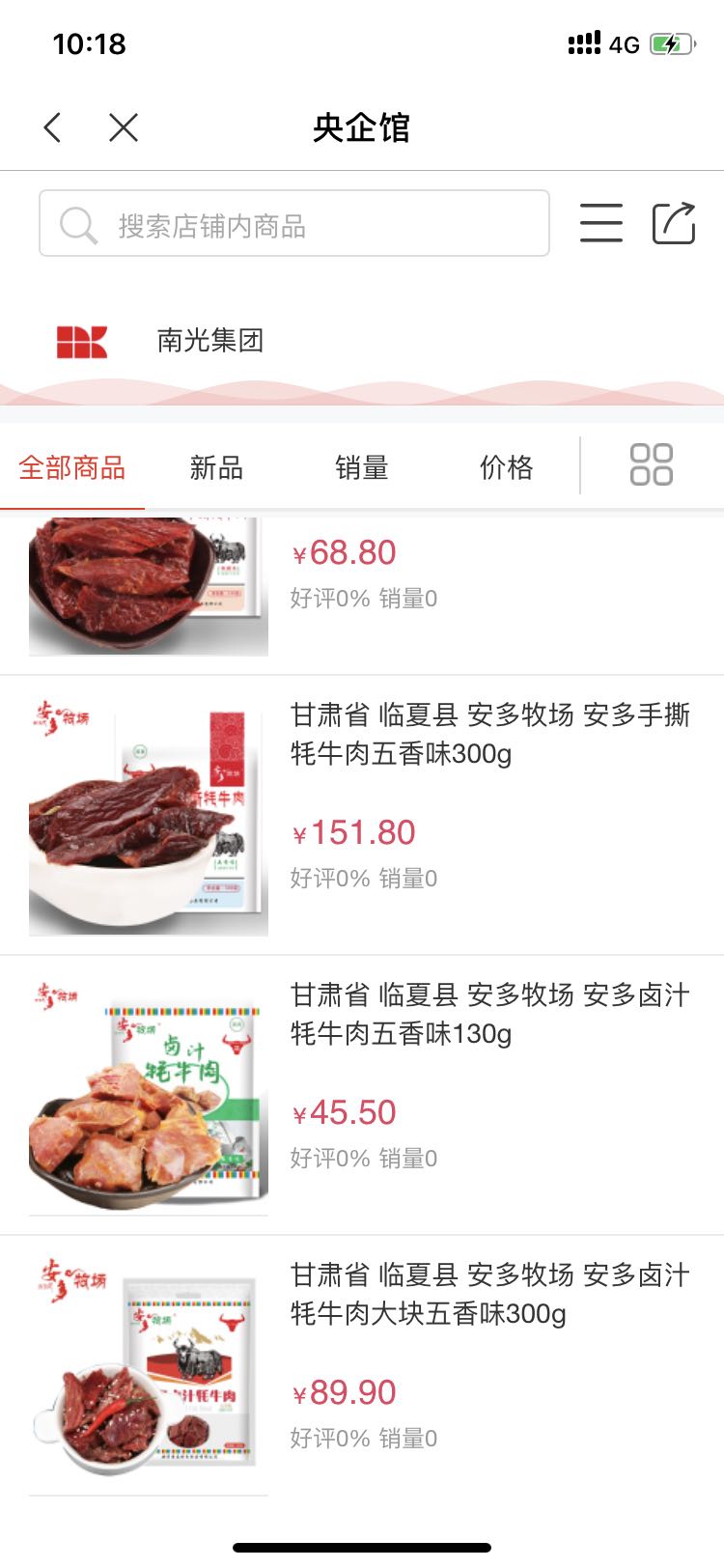724x1568 pixels.
Task: Close the 央企馆 page
Action: pyautogui.click(x=124, y=127)
